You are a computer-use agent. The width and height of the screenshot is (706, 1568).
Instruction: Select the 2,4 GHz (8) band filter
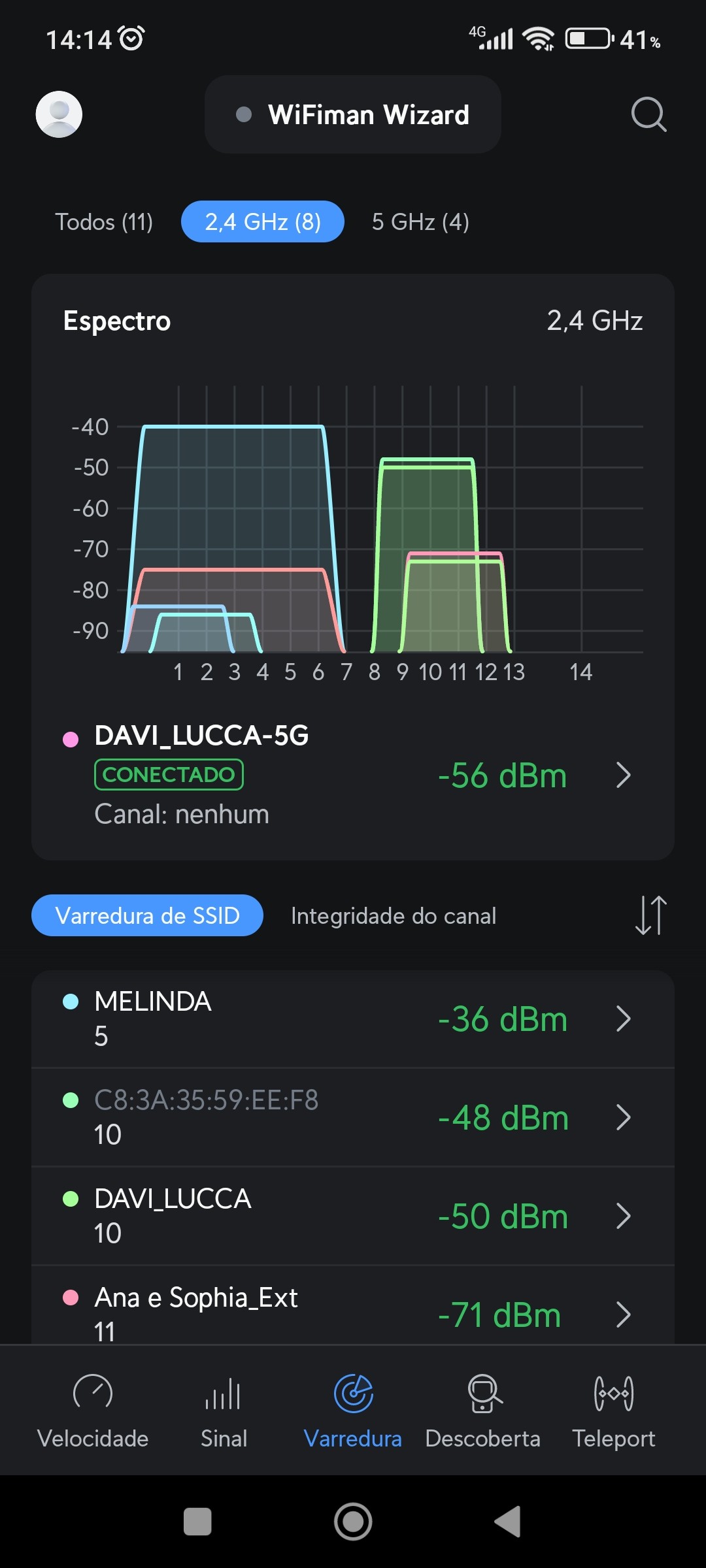263,222
